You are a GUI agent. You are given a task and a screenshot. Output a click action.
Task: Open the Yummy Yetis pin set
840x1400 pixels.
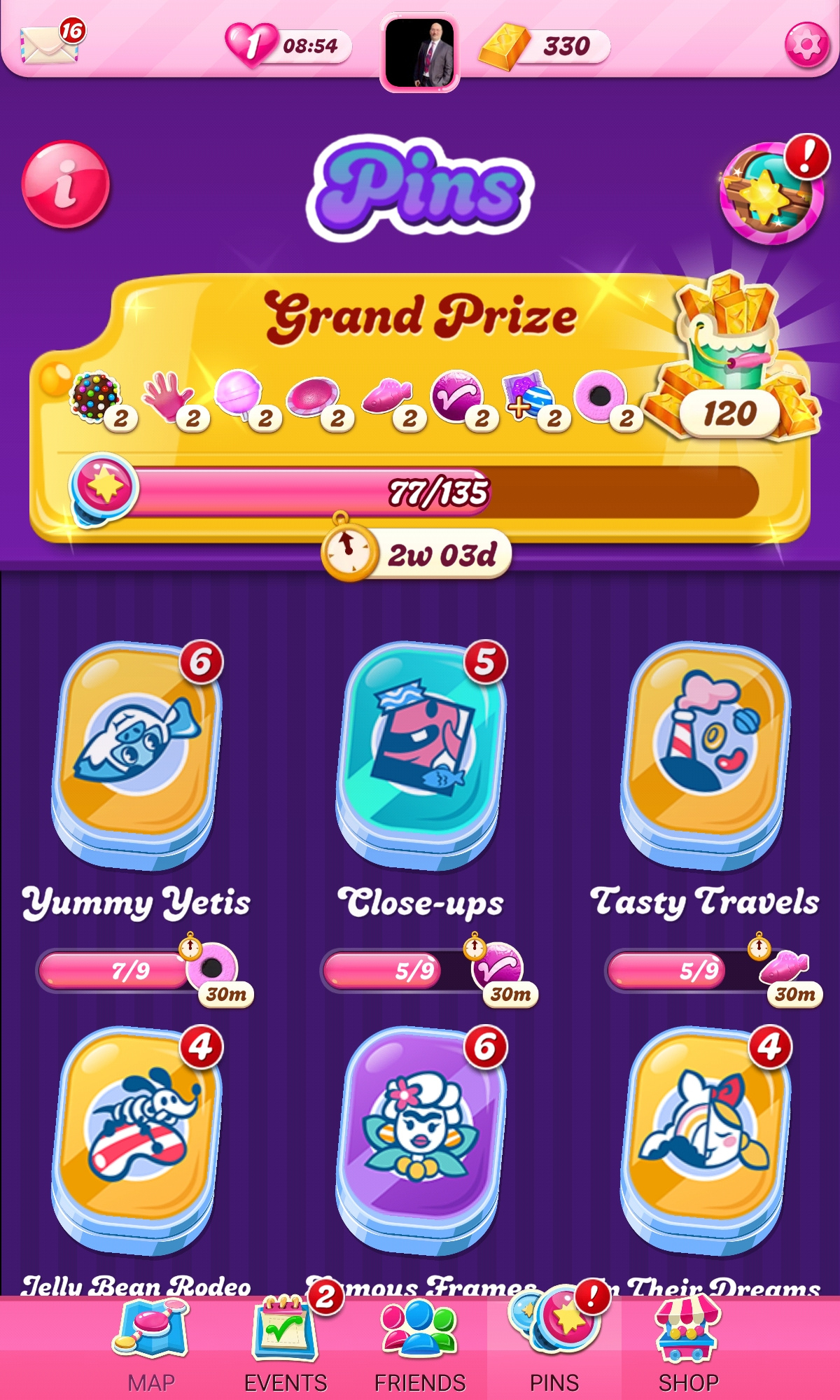pyautogui.click(x=136, y=752)
